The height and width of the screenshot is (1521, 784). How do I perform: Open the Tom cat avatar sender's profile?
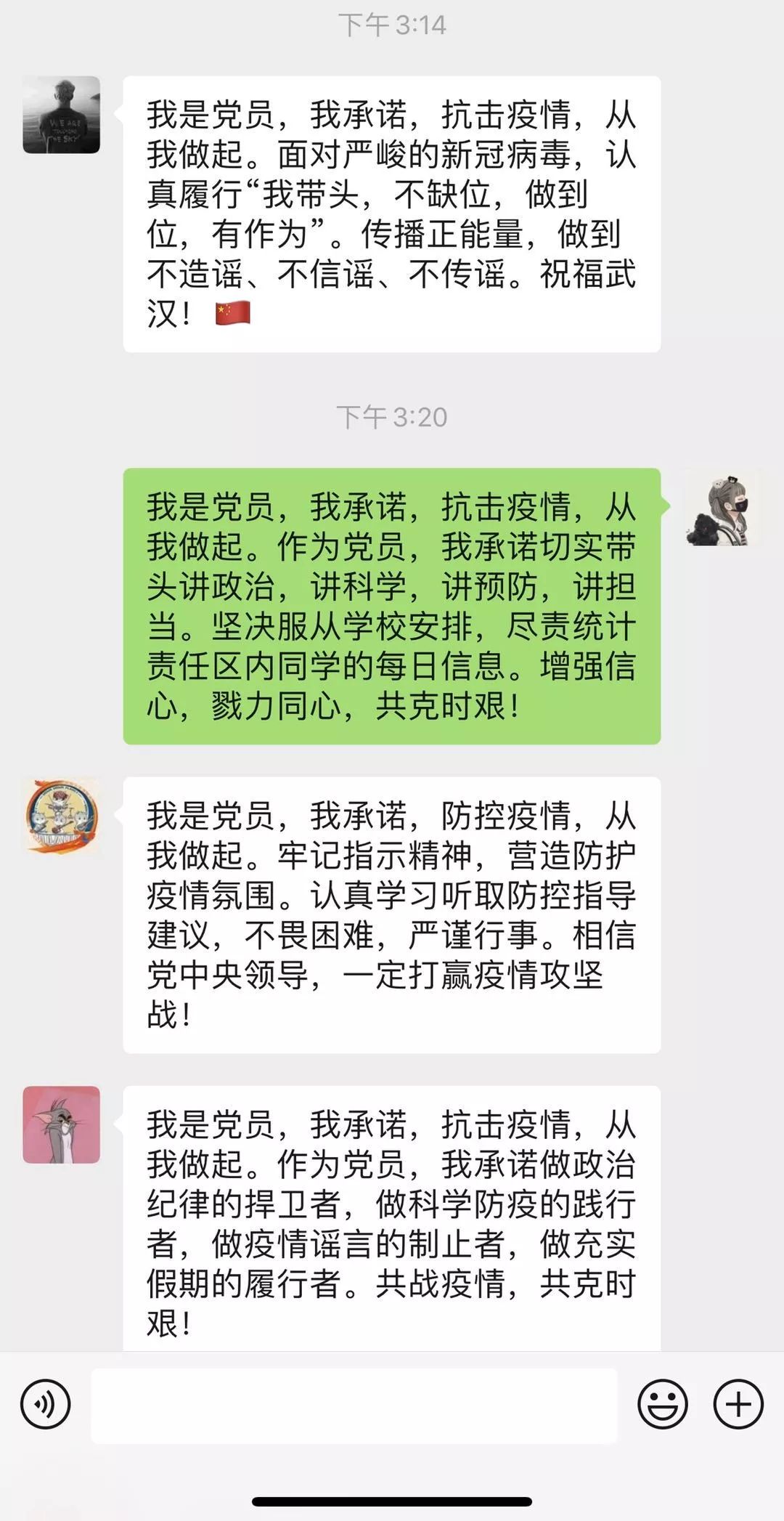[x=62, y=1124]
